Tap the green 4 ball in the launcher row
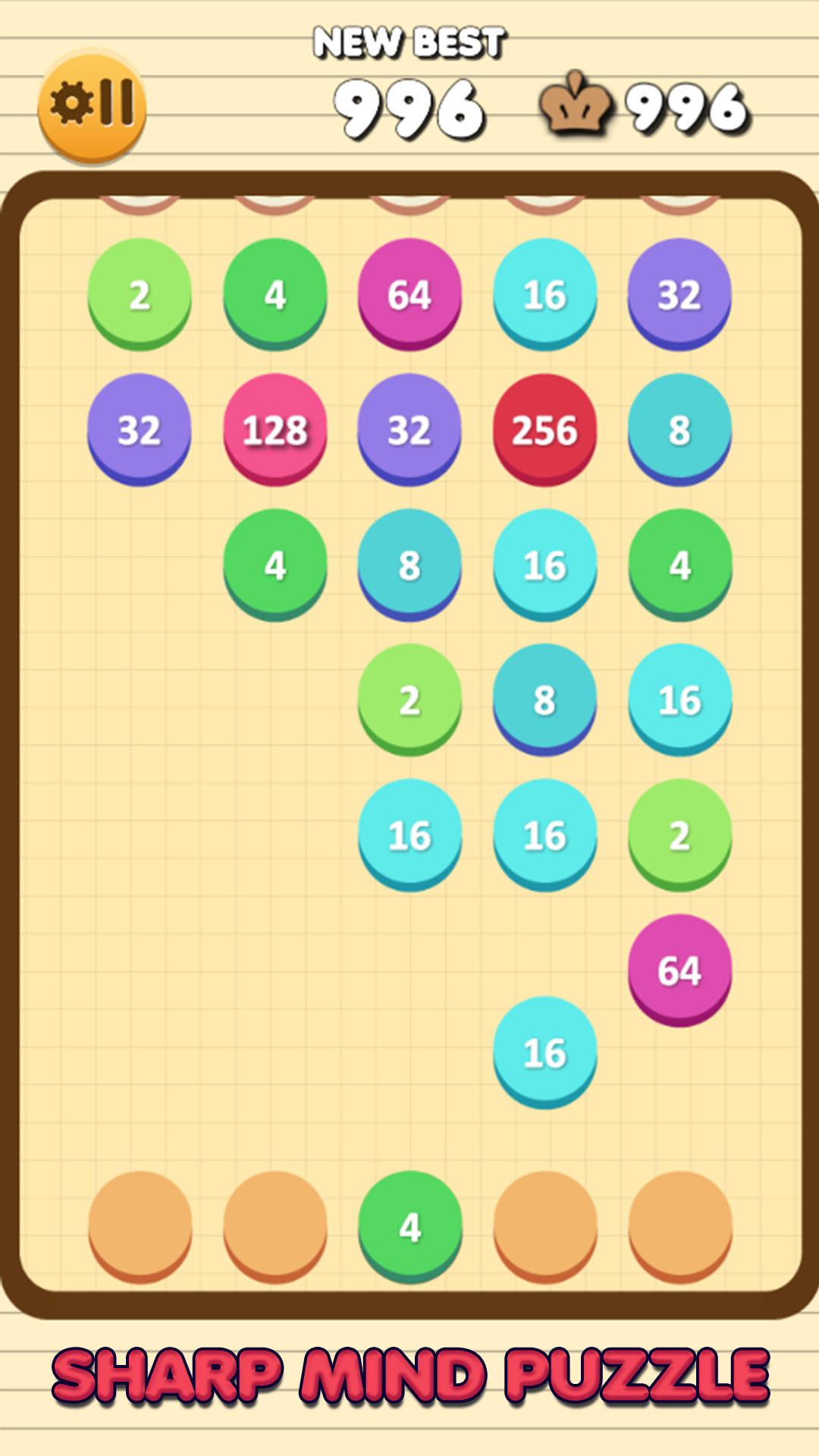819x1456 pixels. (409, 1225)
